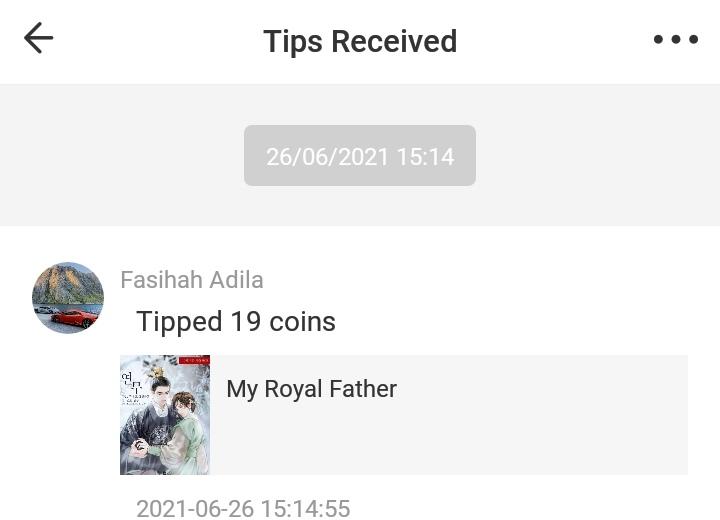Viewport: 720px width, 520px height.
Task: Go back from Tips Received
Action: (x=38, y=39)
